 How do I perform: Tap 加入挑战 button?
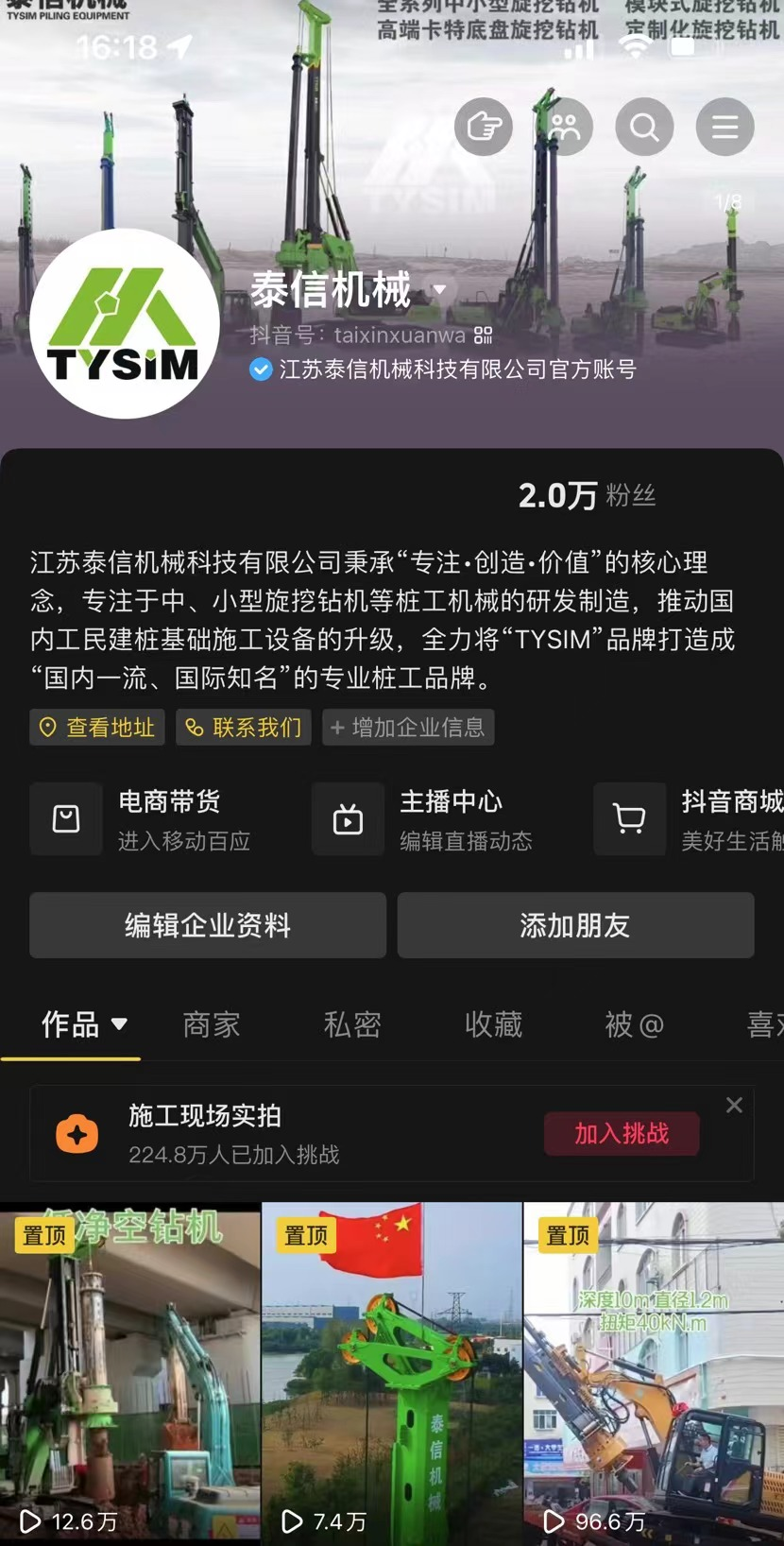[622, 1133]
